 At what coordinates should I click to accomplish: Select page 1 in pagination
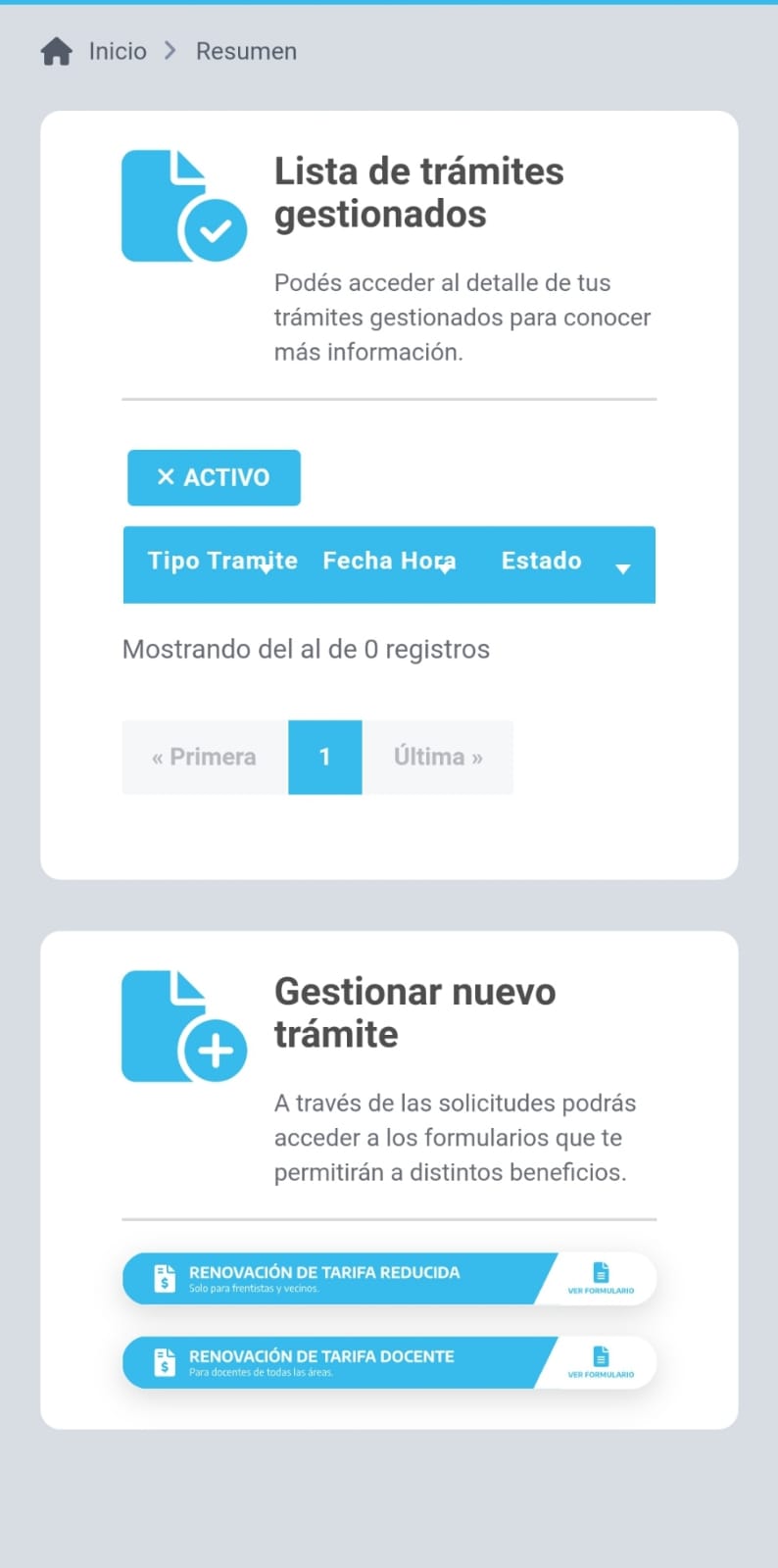[324, 757]
